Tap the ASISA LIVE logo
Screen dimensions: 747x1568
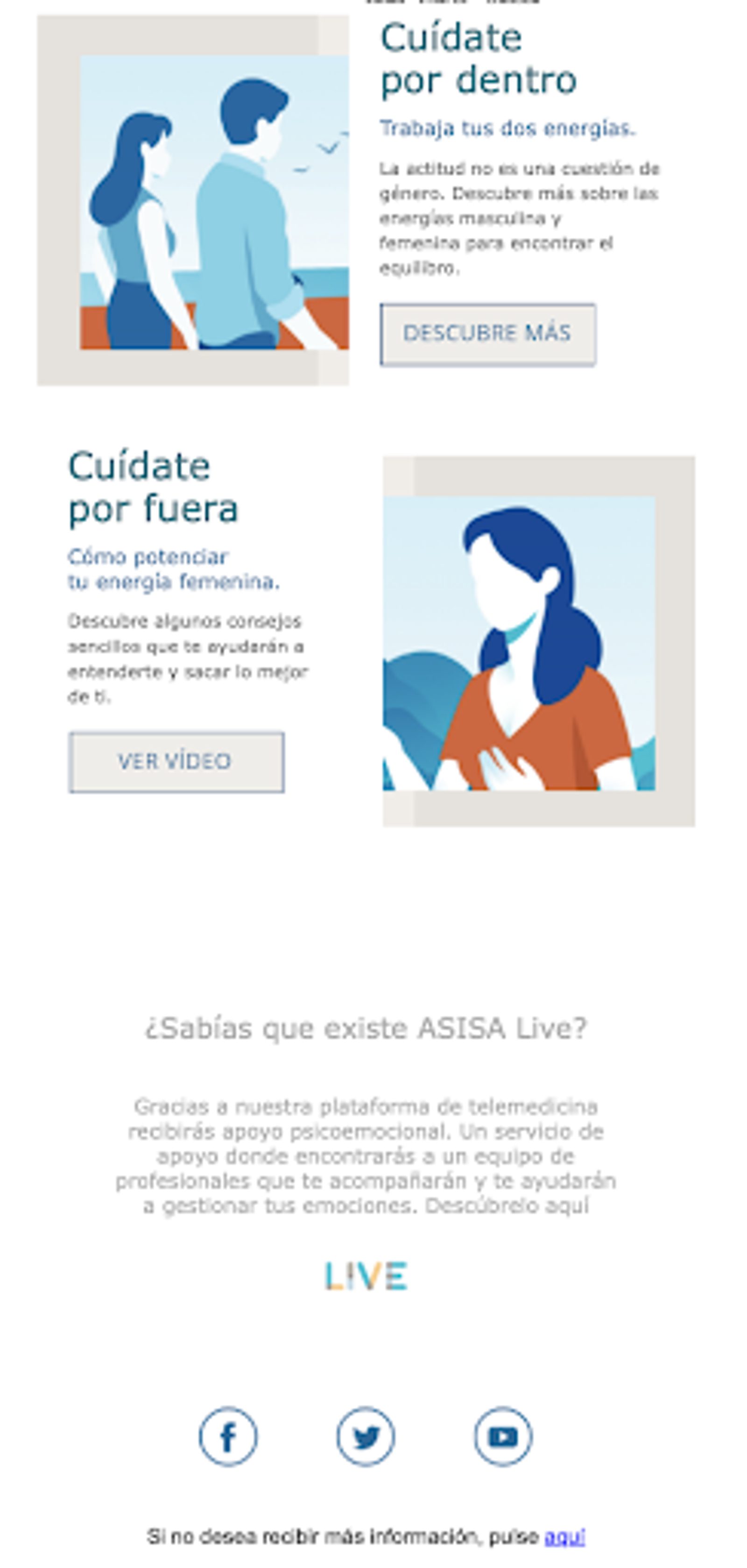(x=366, y=1276)
